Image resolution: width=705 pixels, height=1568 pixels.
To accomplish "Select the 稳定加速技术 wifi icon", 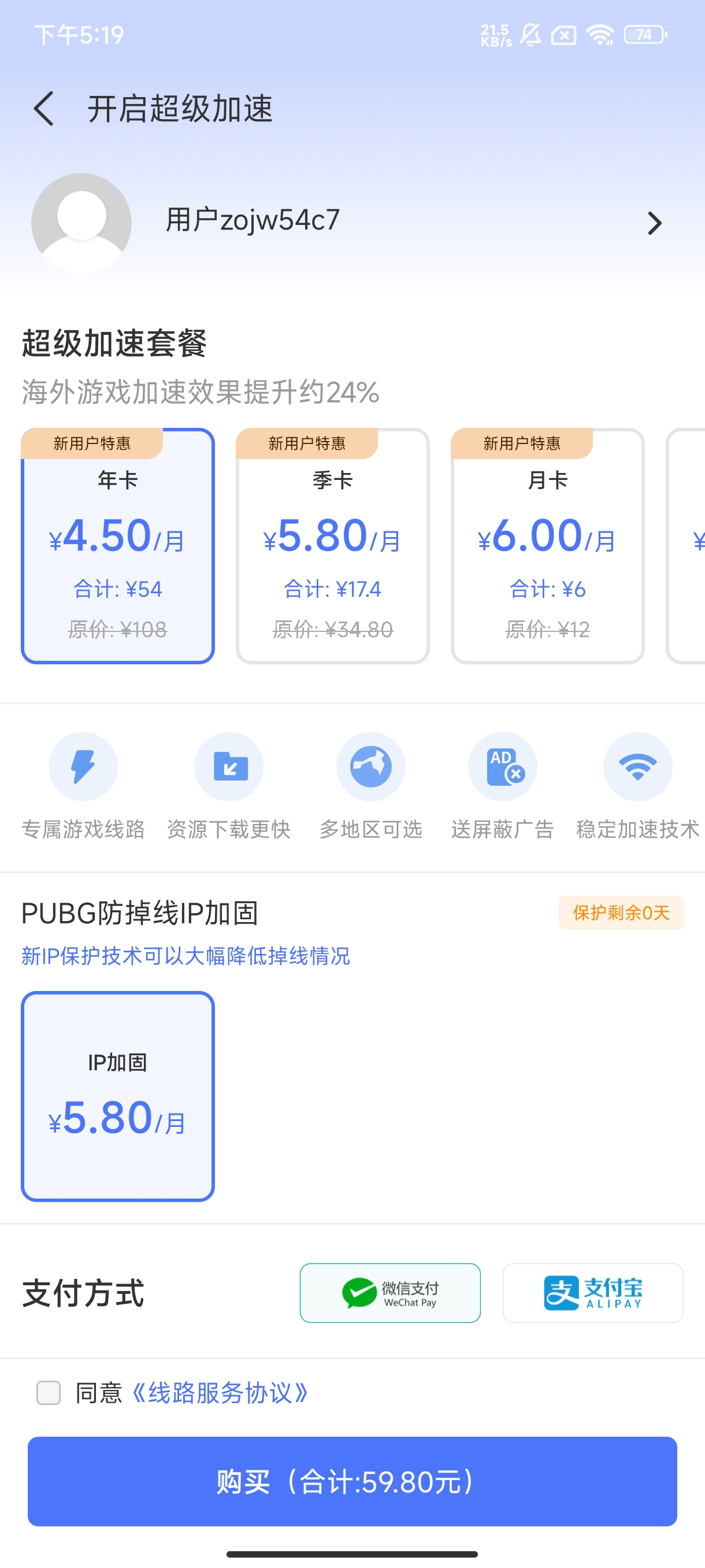I will (637, 766).
